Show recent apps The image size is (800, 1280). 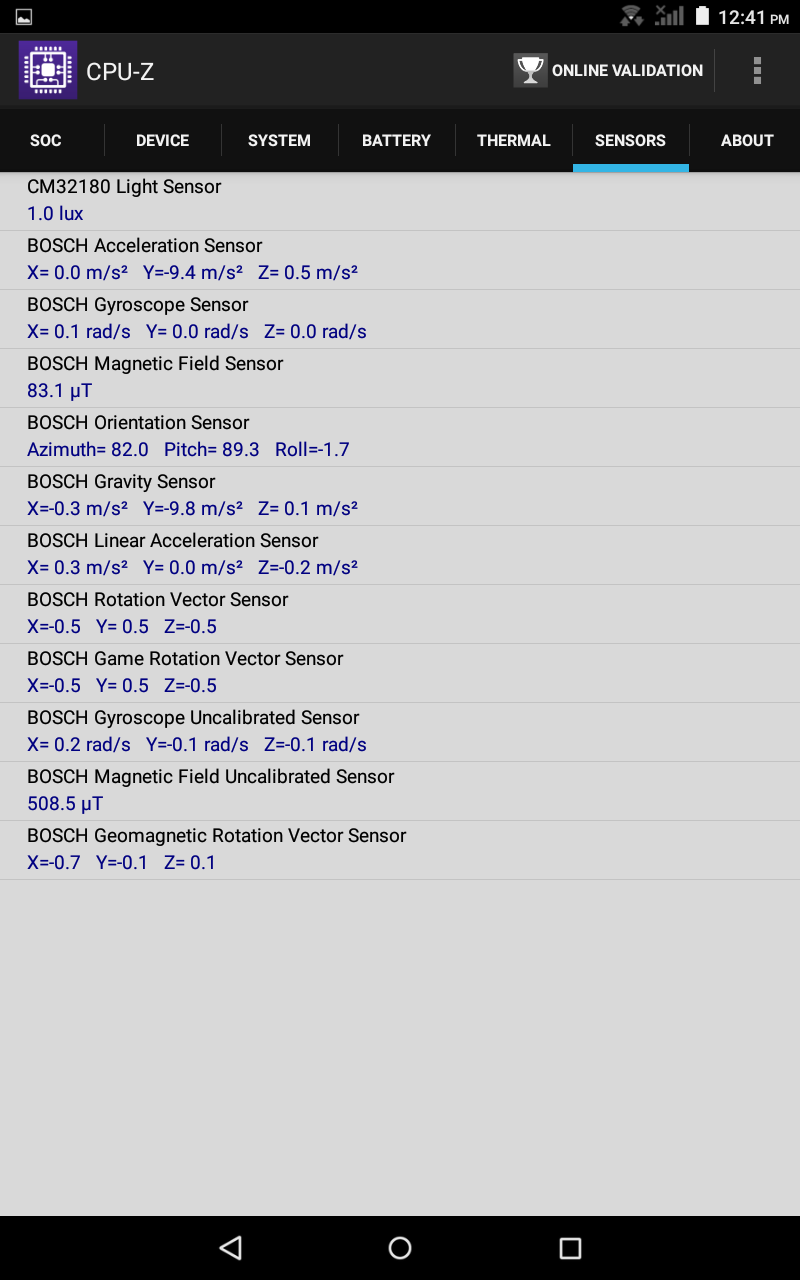[570, 1247]
